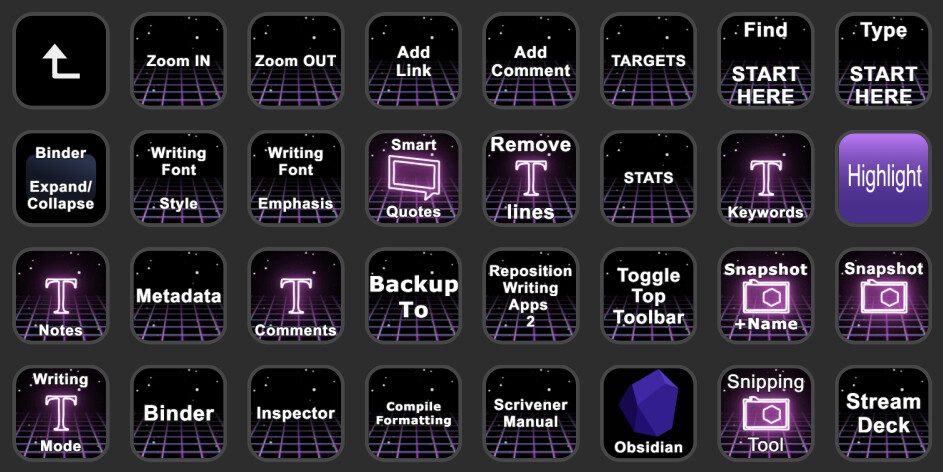Open TARGETS
This screenshot has width=943, height=472.
648,61
